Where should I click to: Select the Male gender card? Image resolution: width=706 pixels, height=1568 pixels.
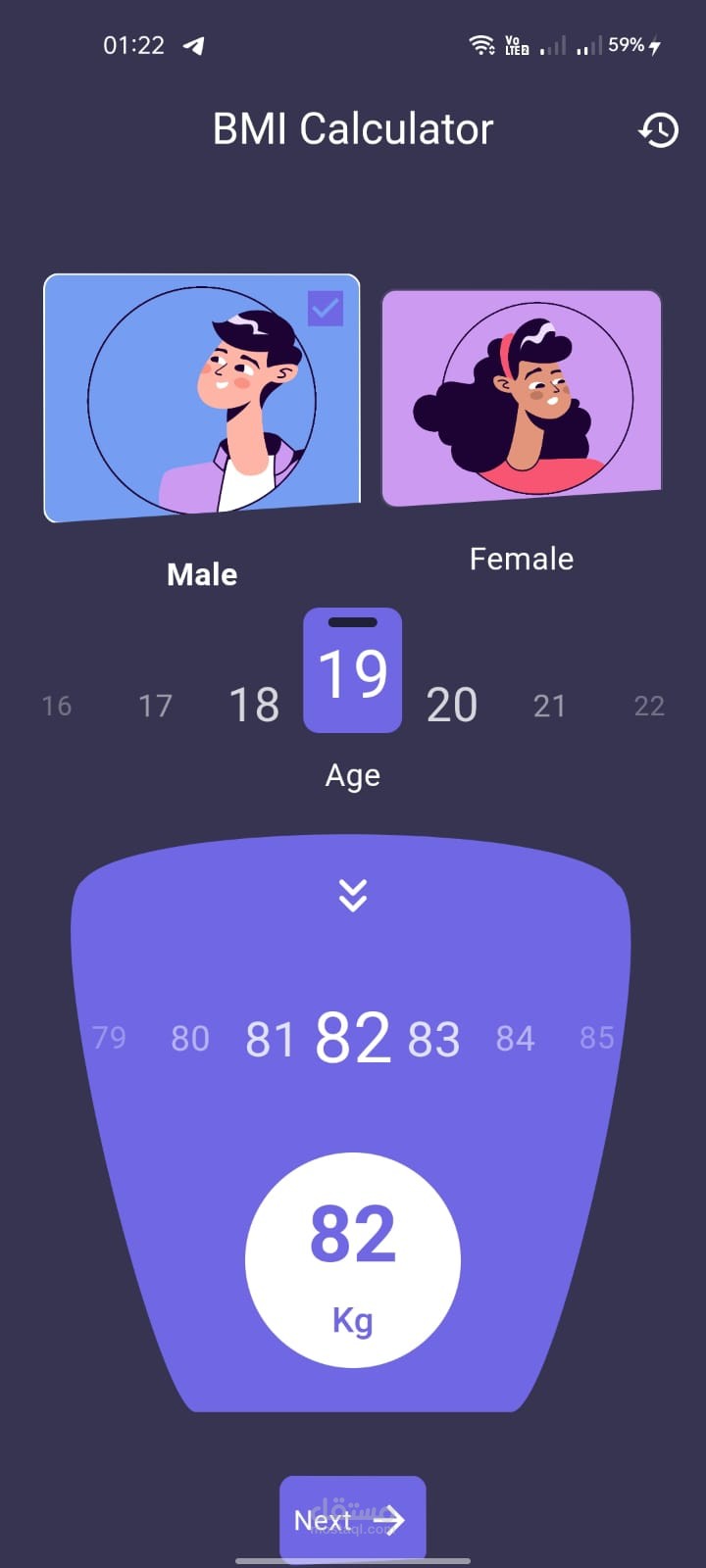pyautogui.click(x=202, y=397)
